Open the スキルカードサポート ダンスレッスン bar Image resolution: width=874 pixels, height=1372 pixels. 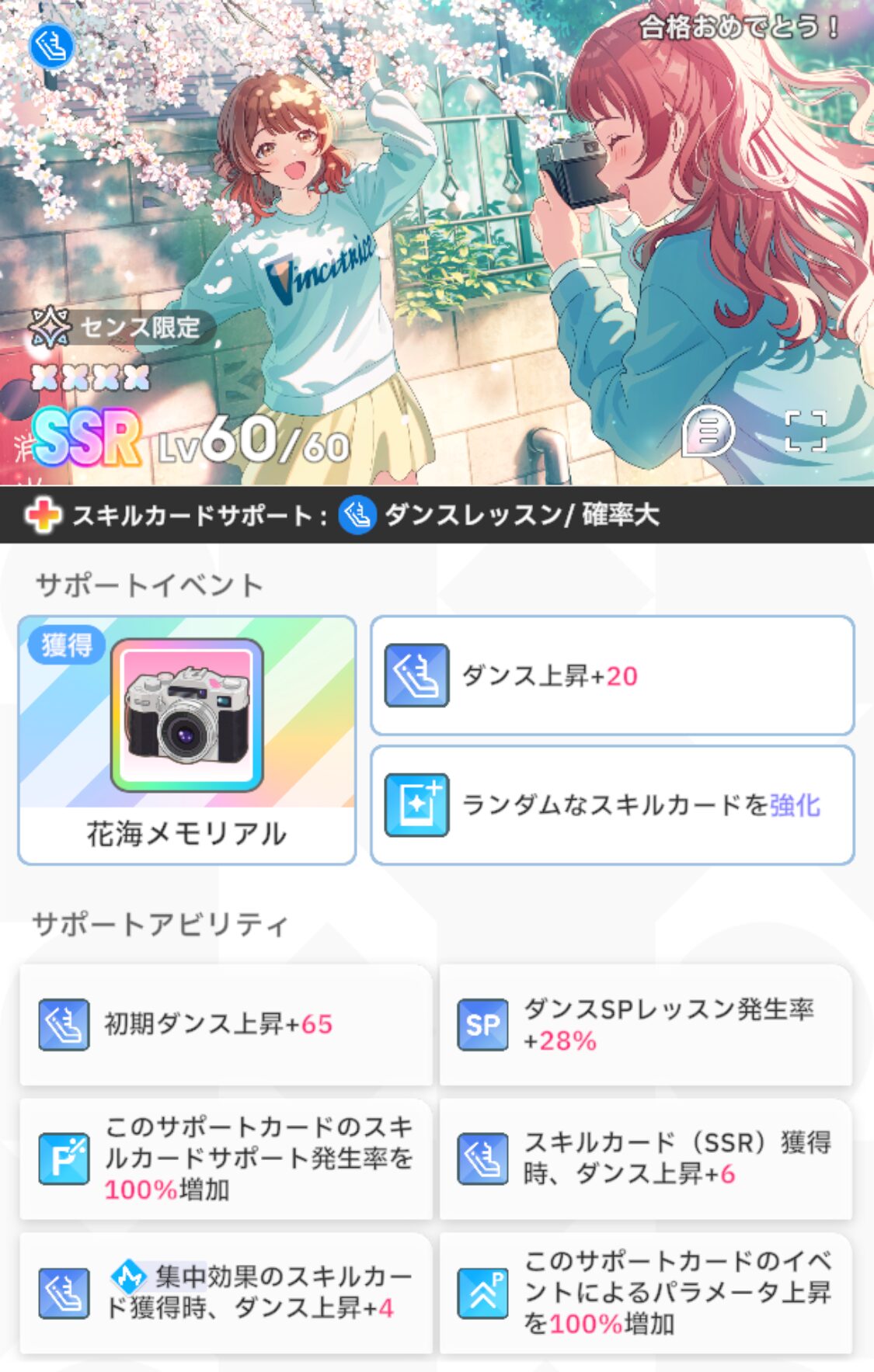click(x=437, y=515)
